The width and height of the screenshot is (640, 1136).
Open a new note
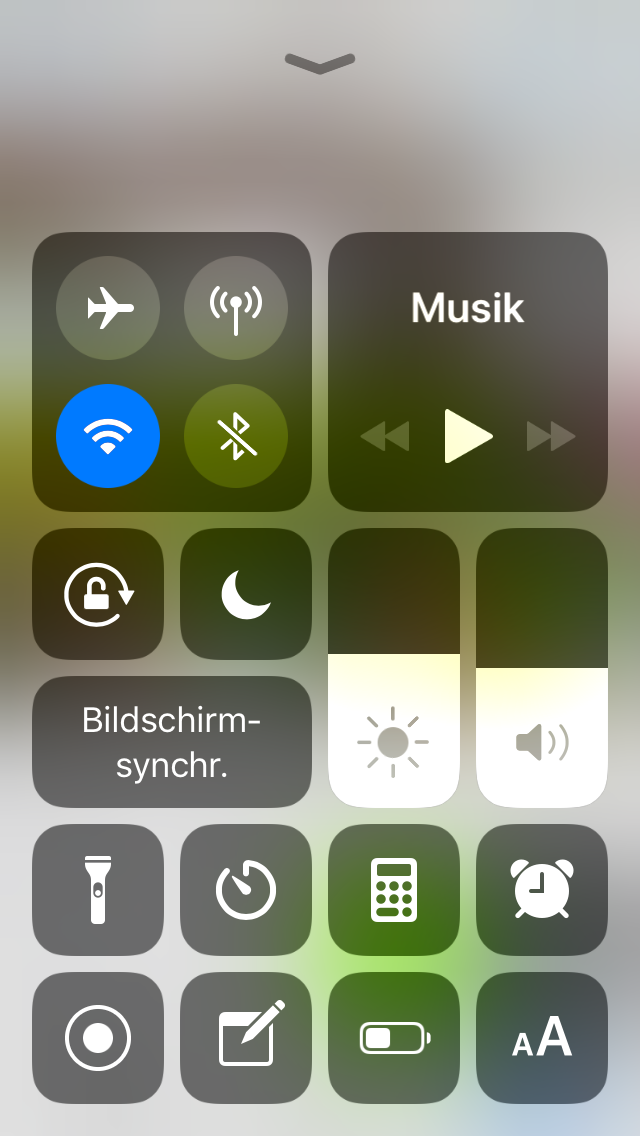coord(246,1037)
